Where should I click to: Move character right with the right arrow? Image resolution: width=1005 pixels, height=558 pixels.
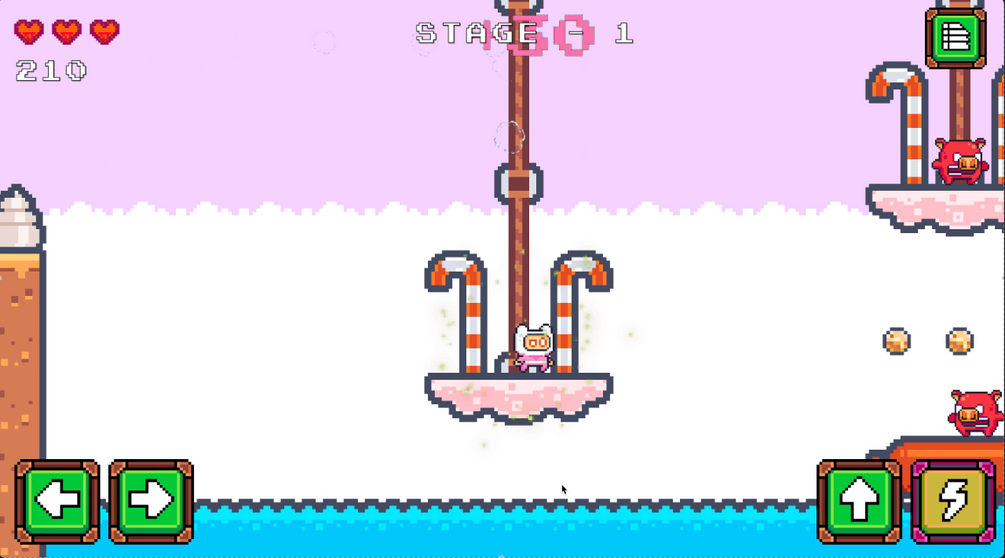point(151,501)
